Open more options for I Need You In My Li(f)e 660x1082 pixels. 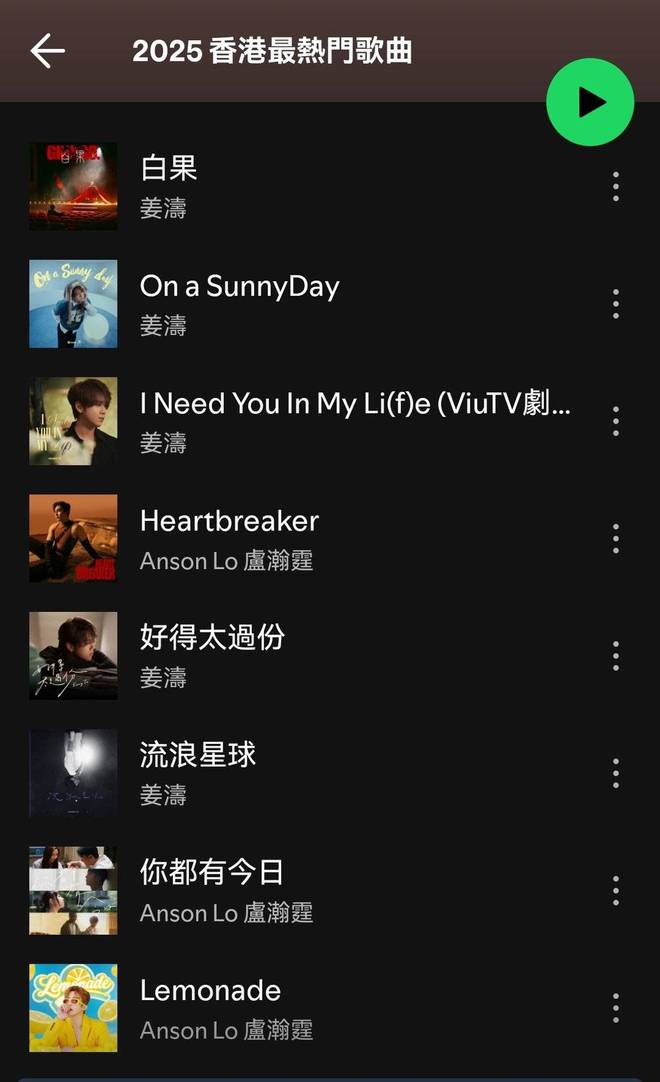[615, 421]
